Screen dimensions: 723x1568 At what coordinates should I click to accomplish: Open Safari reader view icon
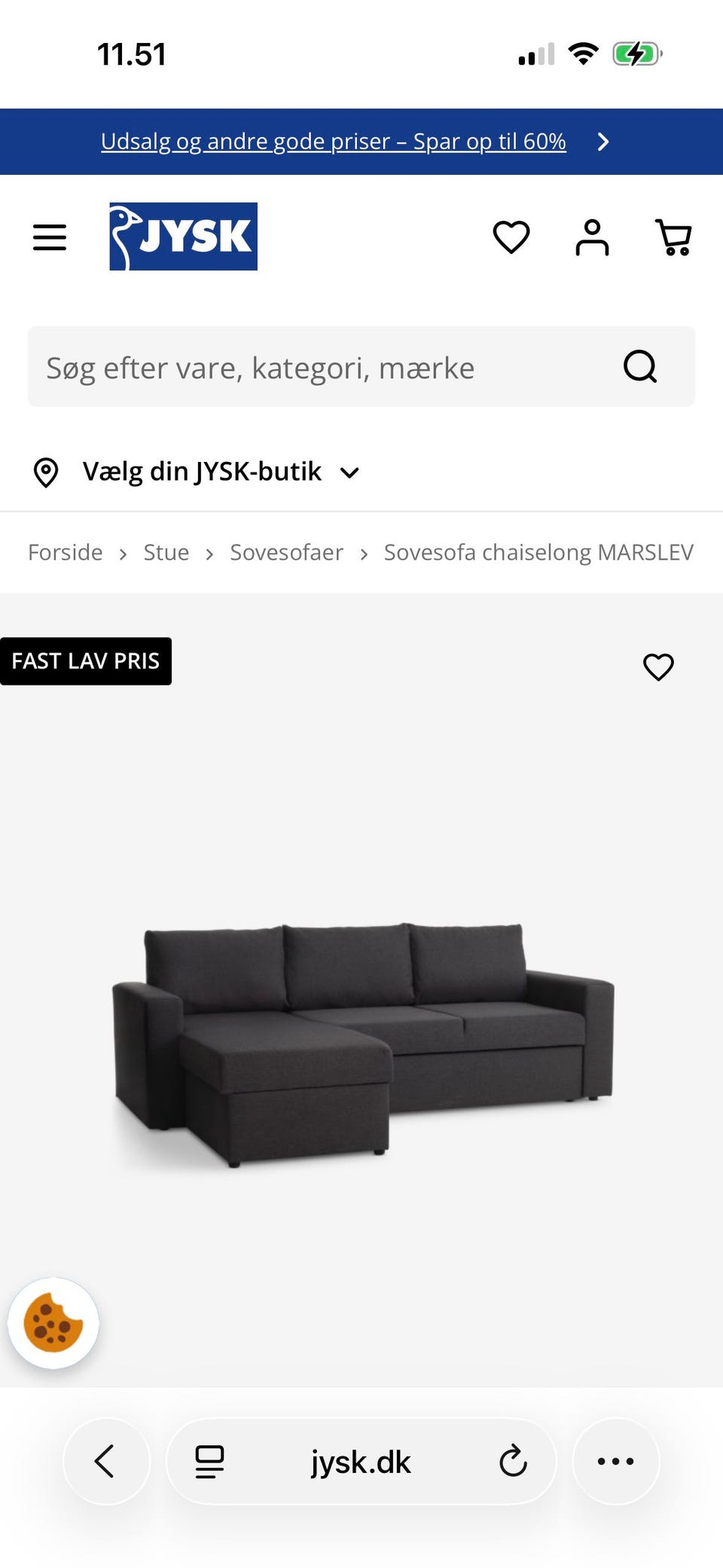[209, 1460]
